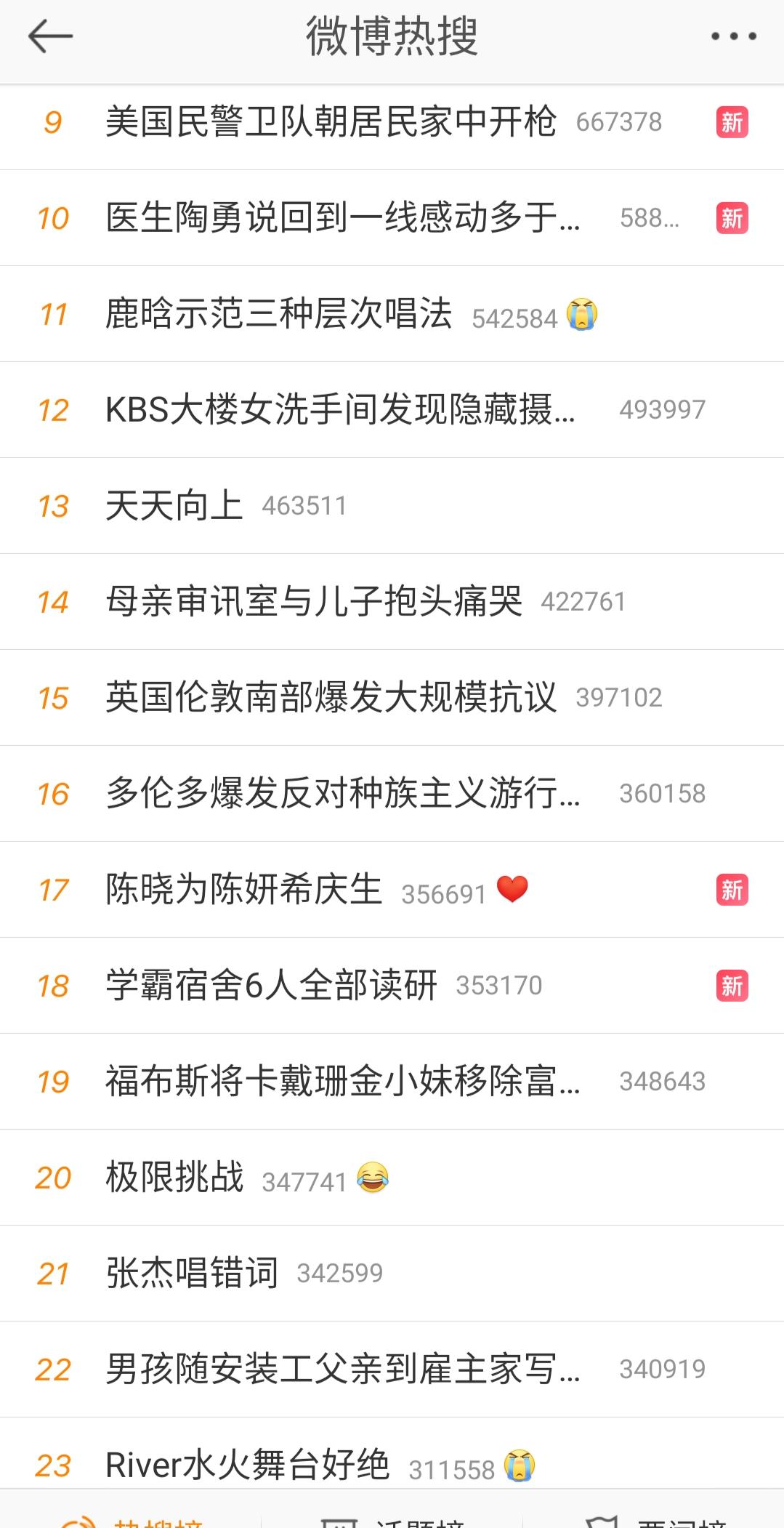784x1528 pixels.
Task: Open 福布斯将卡戴珊金小妹 entry
Action: pyautogui.click(x=342, y=1081)
